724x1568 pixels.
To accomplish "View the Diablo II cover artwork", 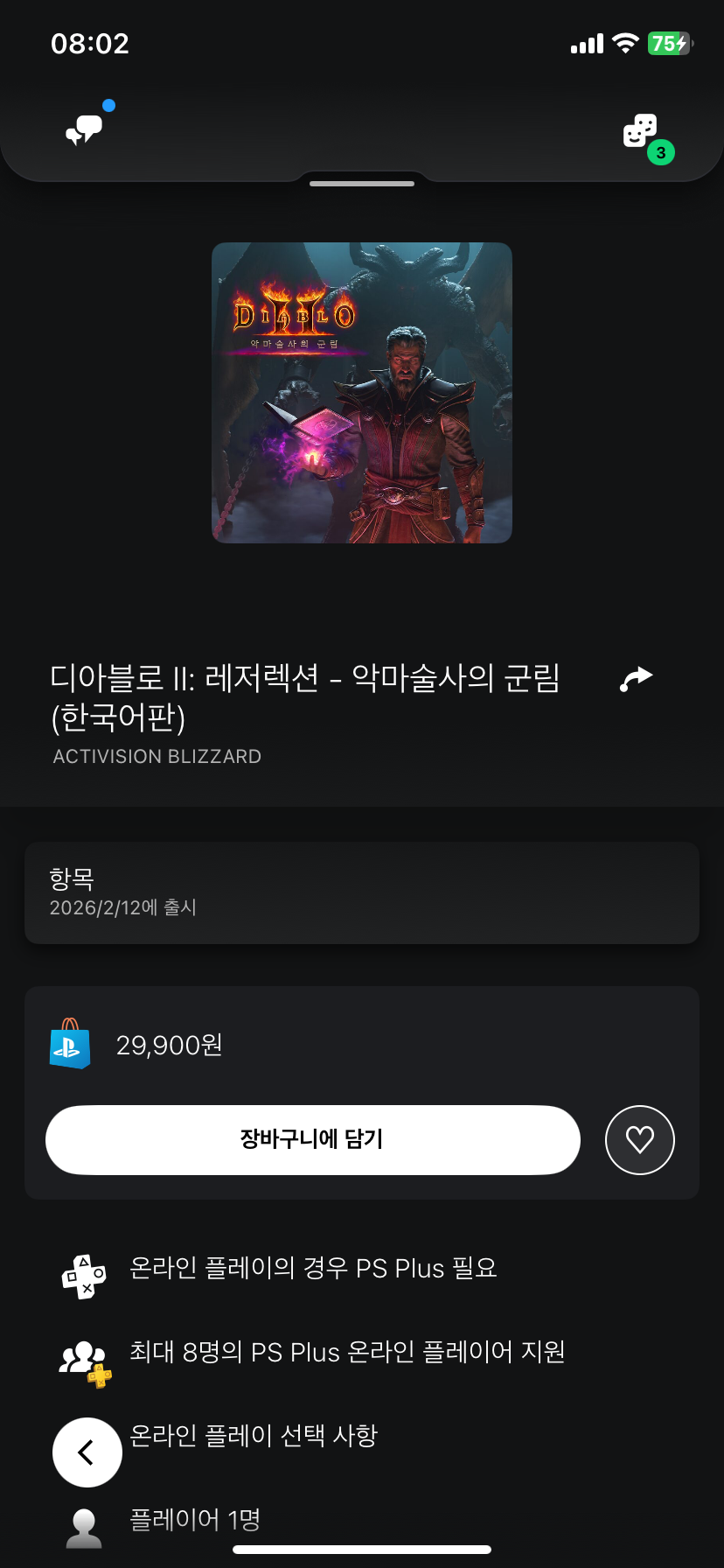I will [362, 393].
